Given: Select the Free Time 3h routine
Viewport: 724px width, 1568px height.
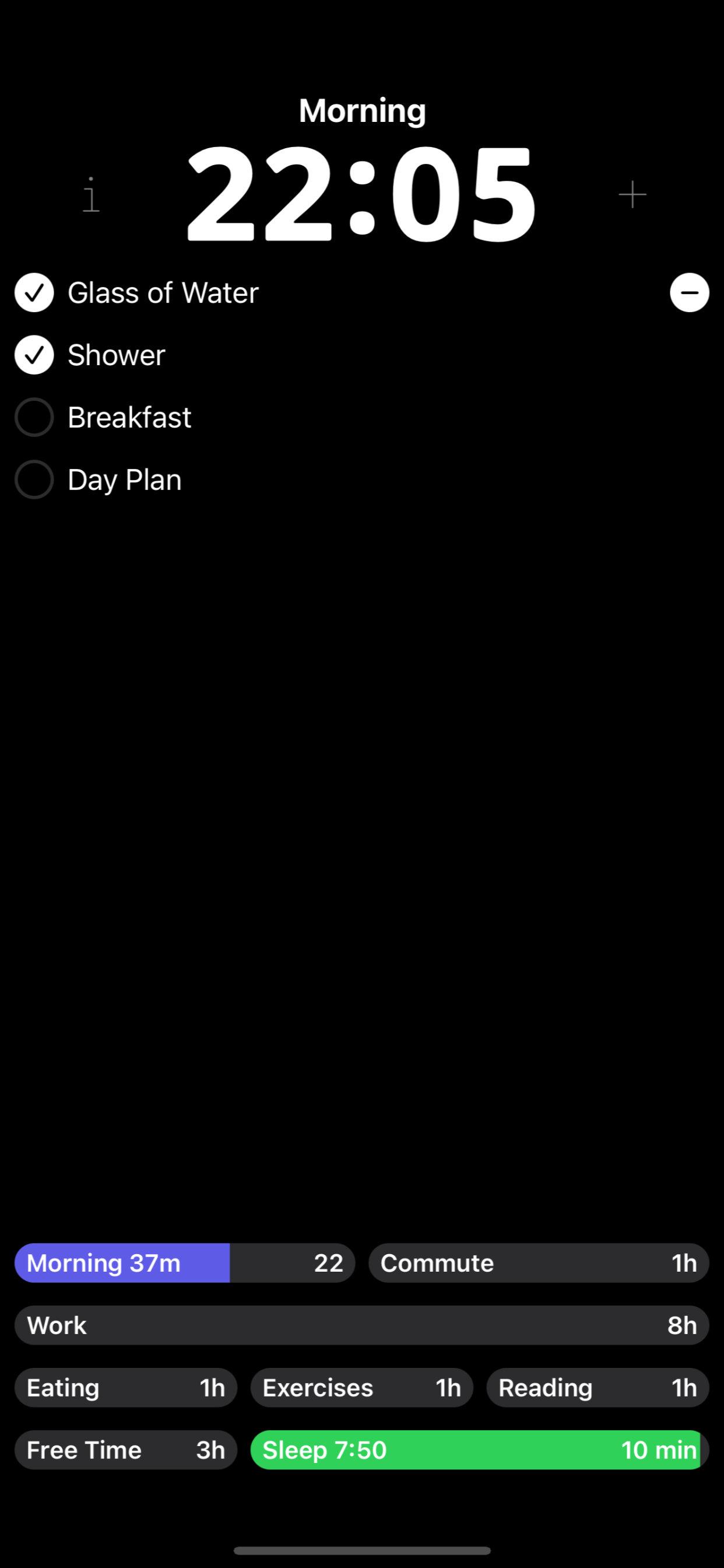Looking at the screenshot, I should tap(125, 1450).
